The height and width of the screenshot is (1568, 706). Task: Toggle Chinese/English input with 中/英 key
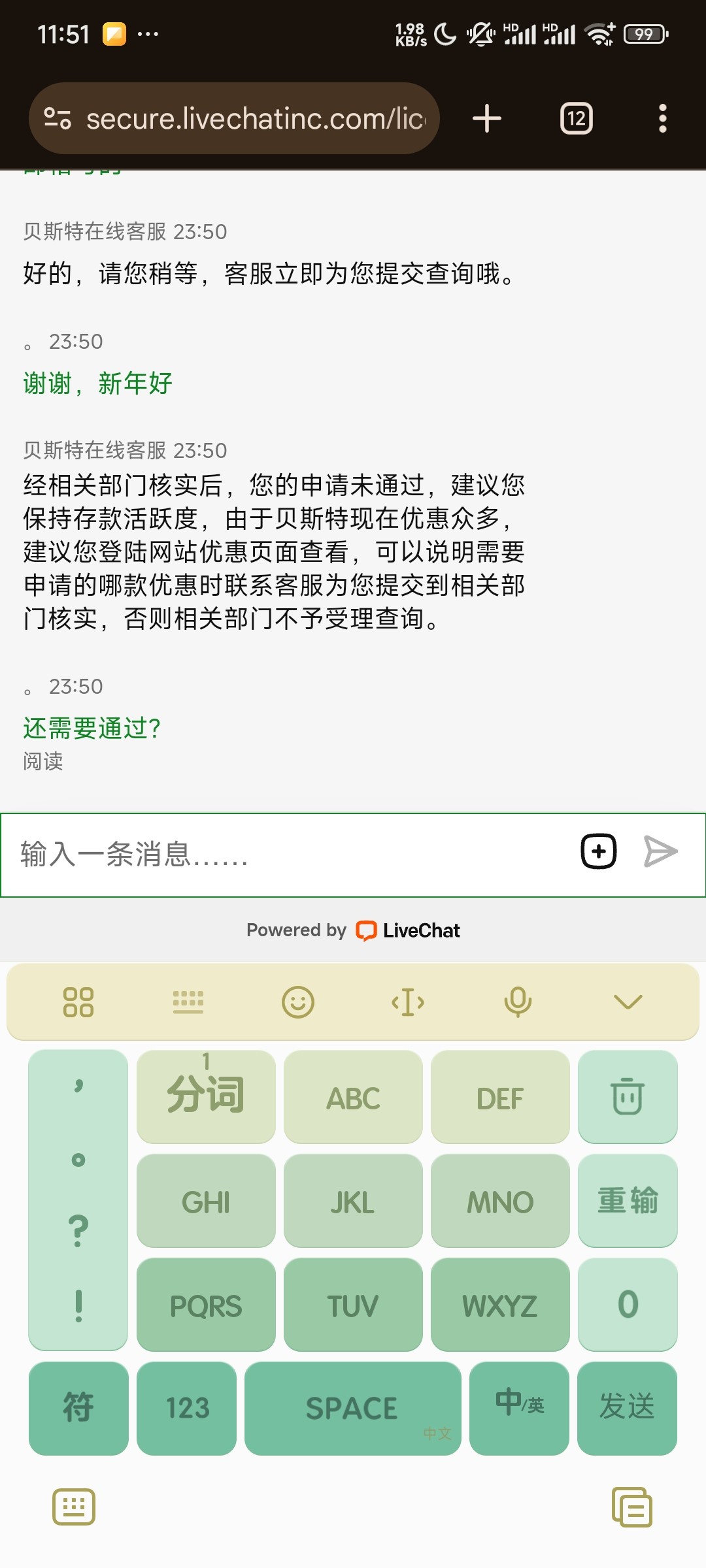pos(519,1408)
